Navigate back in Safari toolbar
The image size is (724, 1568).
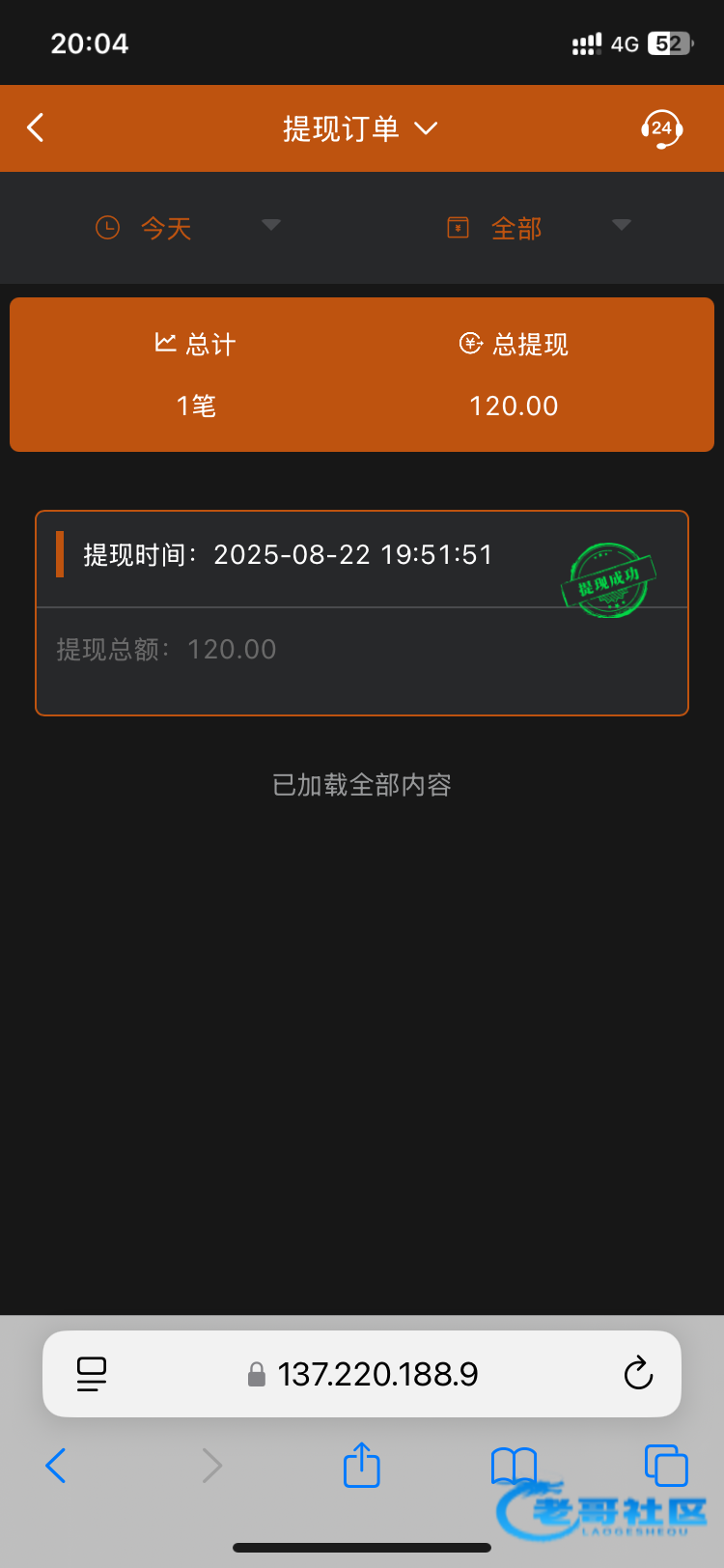point(56,1466)
